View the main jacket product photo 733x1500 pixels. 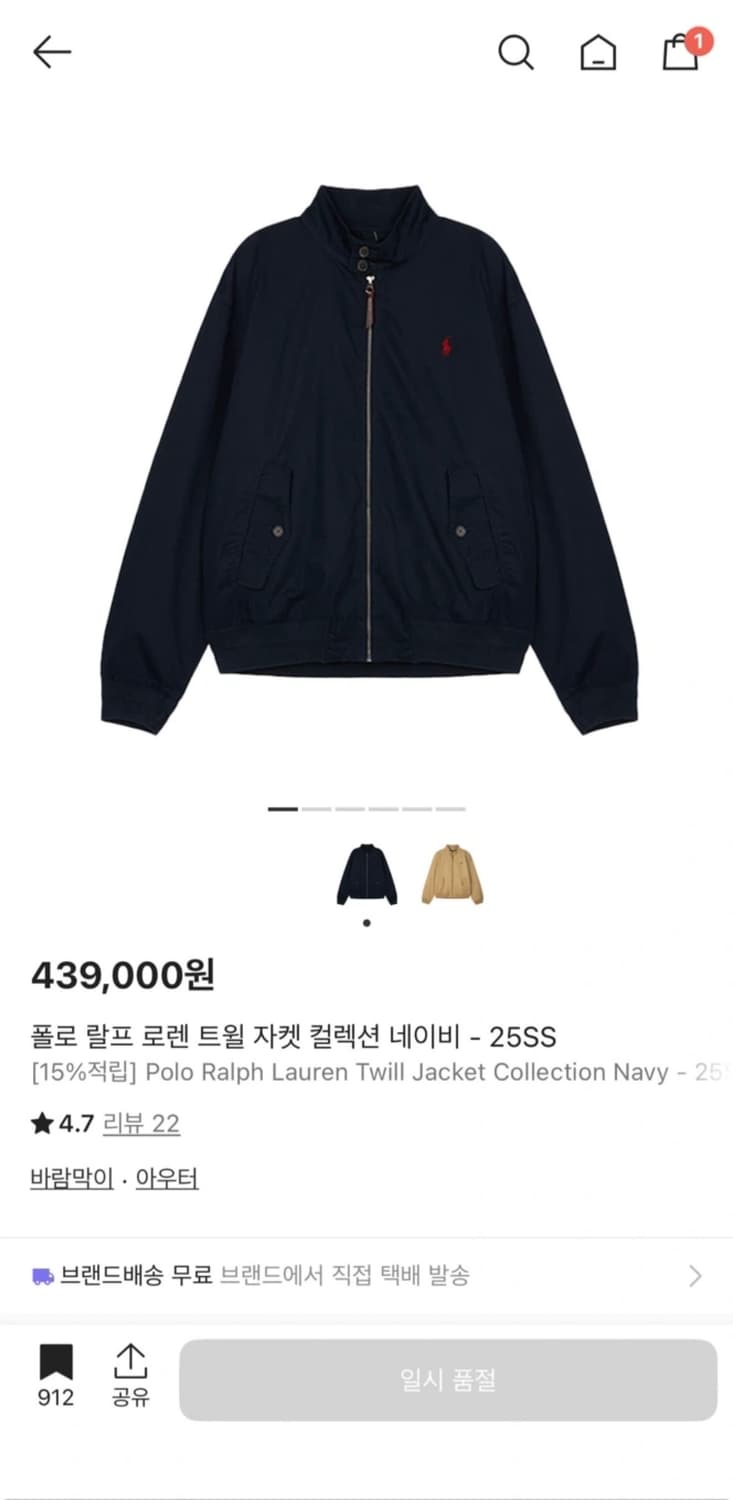click(366, 450)
